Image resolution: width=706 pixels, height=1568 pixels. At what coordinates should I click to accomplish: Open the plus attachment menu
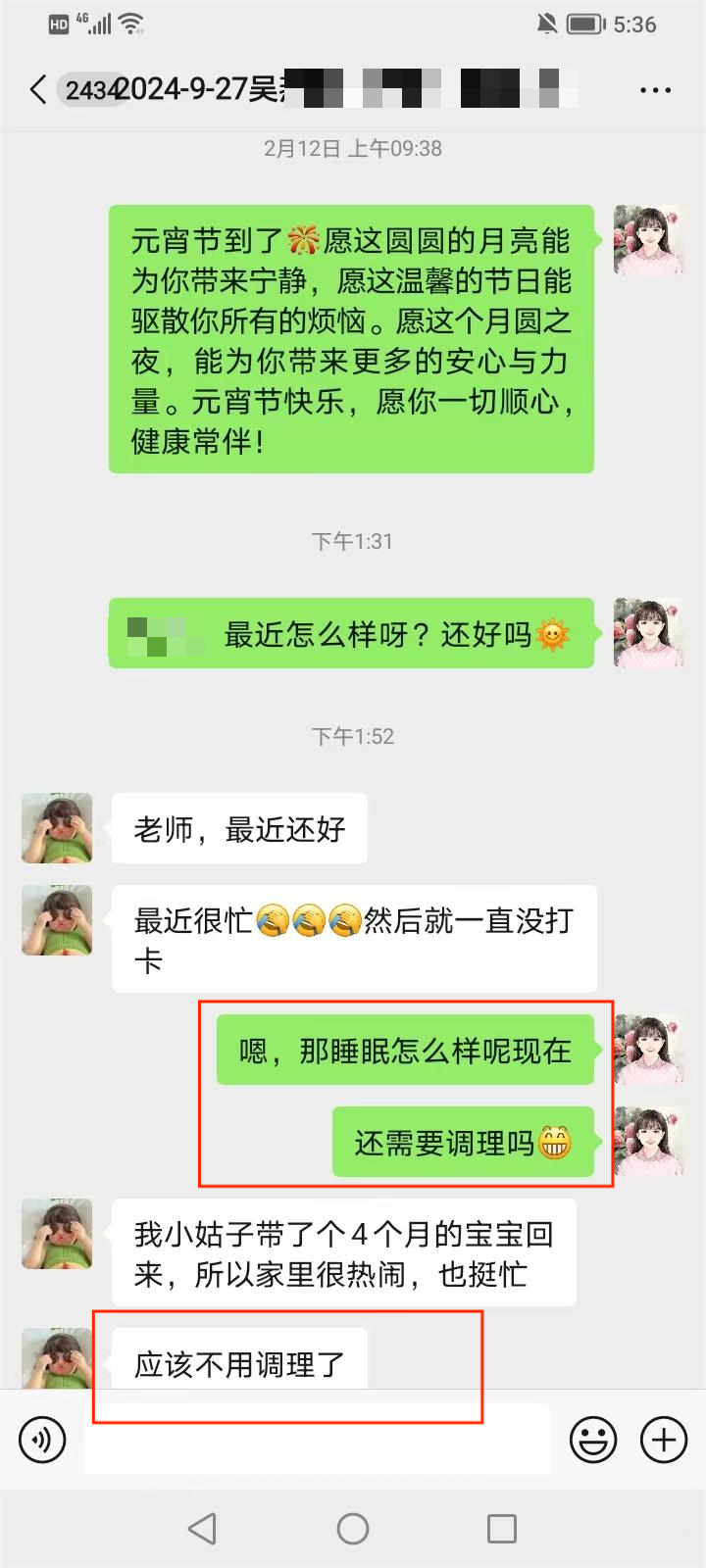(x=664, y=1440)
